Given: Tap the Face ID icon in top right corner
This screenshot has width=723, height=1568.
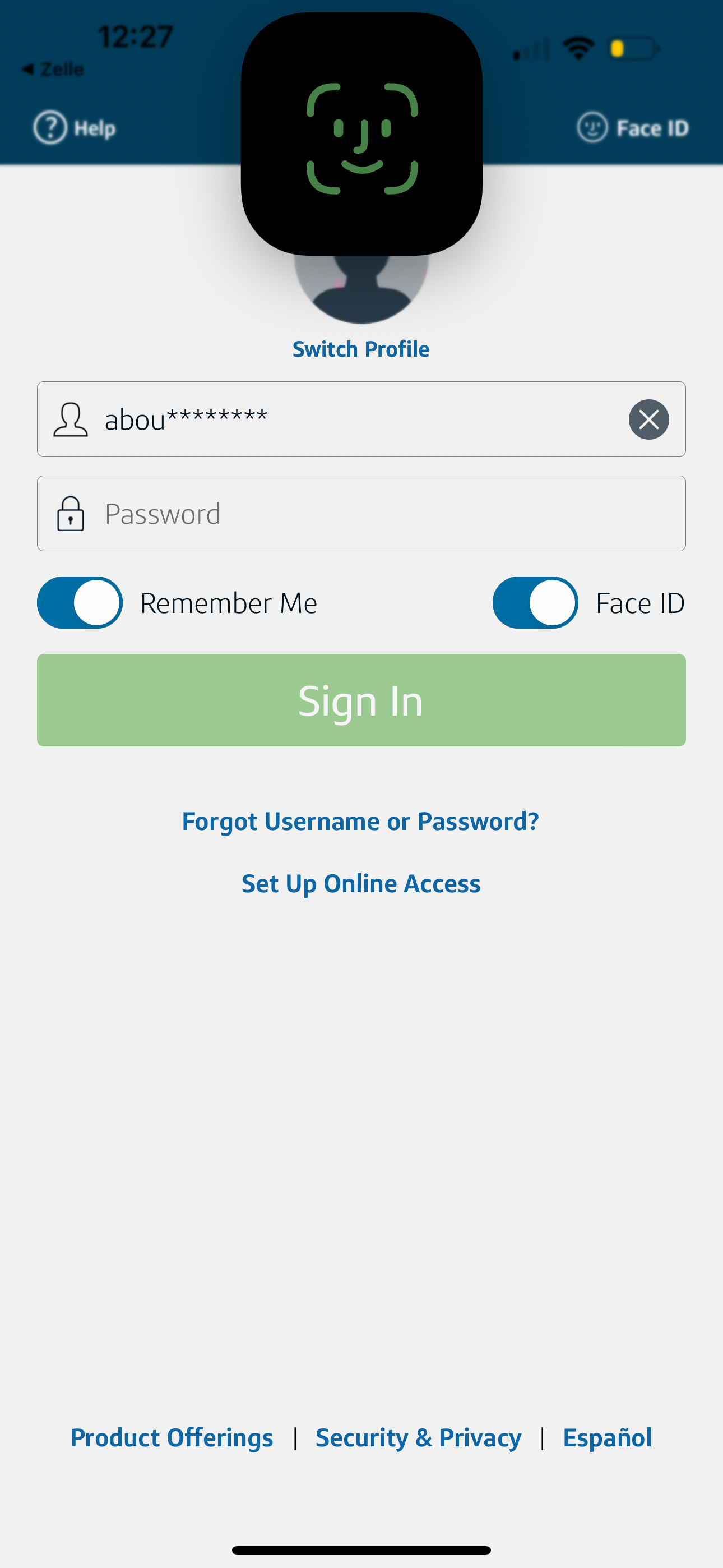Looking at the screenshot, I should (591, 128).
